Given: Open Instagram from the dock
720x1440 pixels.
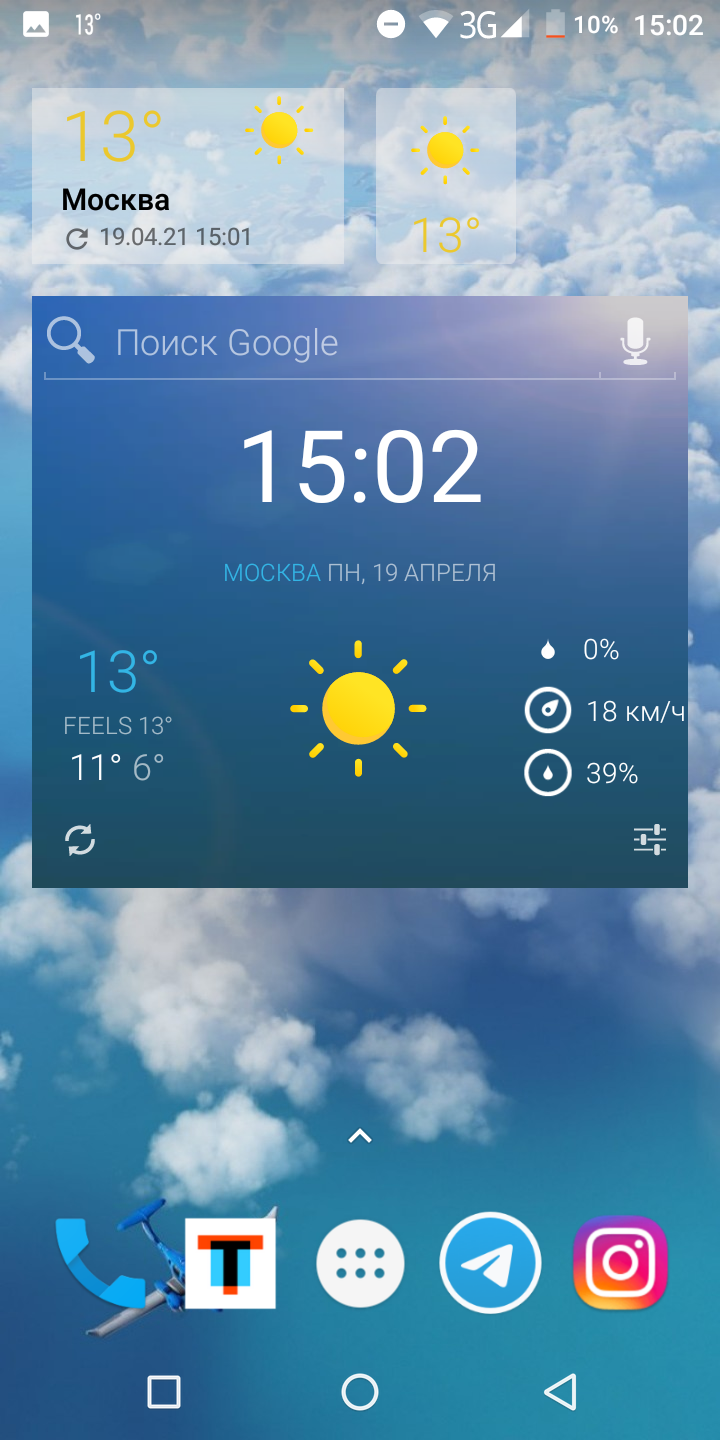Looking at the screenshot, I should point(620,1264).
